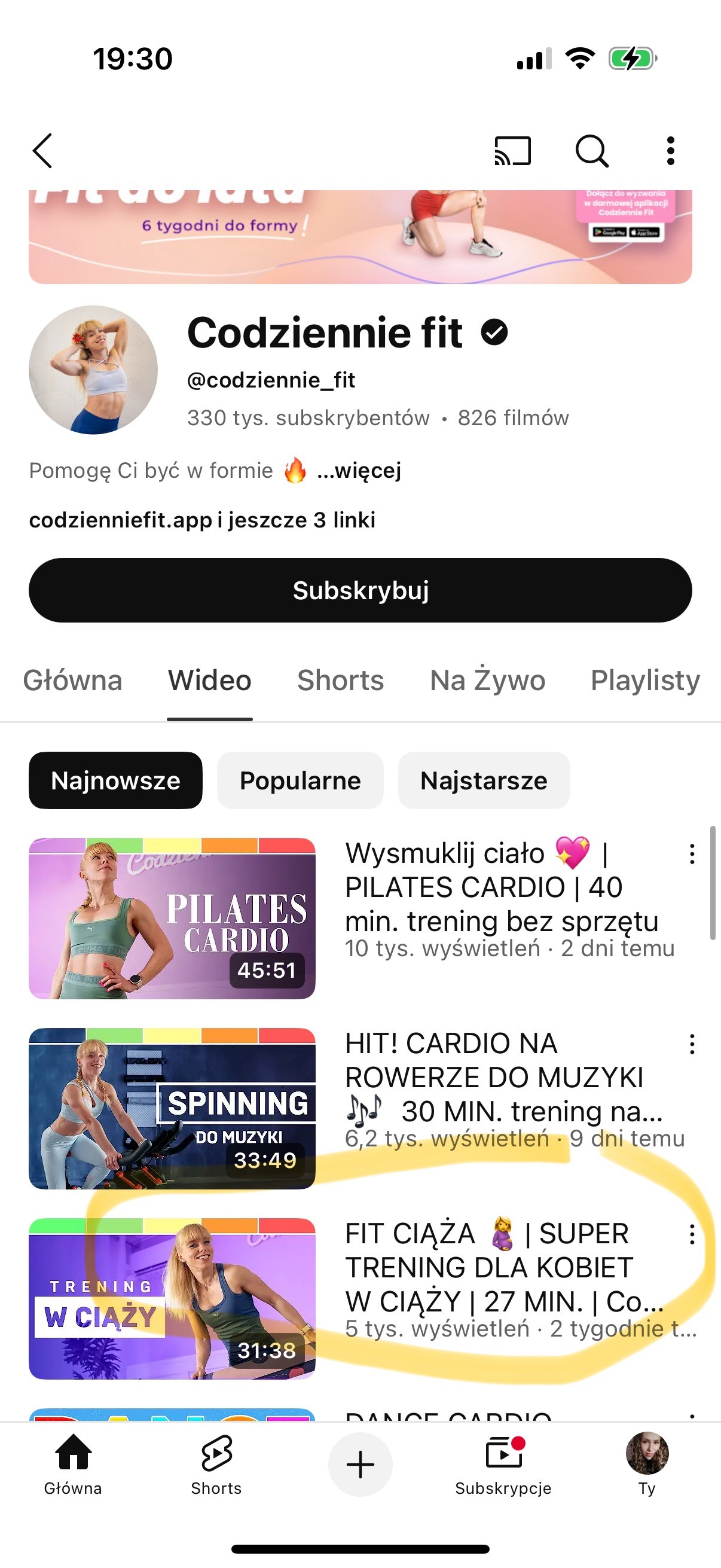Select the Najstarsze filter chip

point(484,780)
